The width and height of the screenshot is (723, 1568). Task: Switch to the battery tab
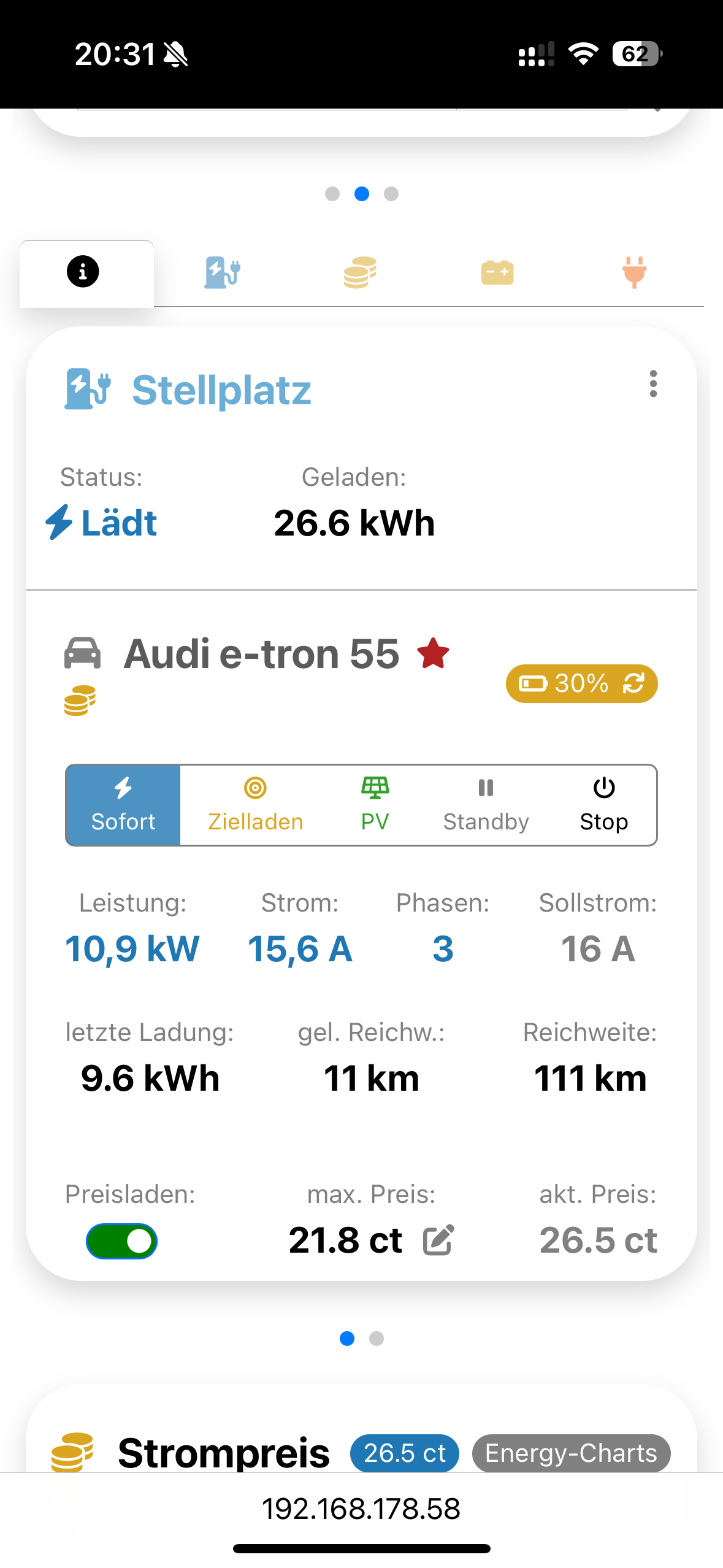coord(497,272)
